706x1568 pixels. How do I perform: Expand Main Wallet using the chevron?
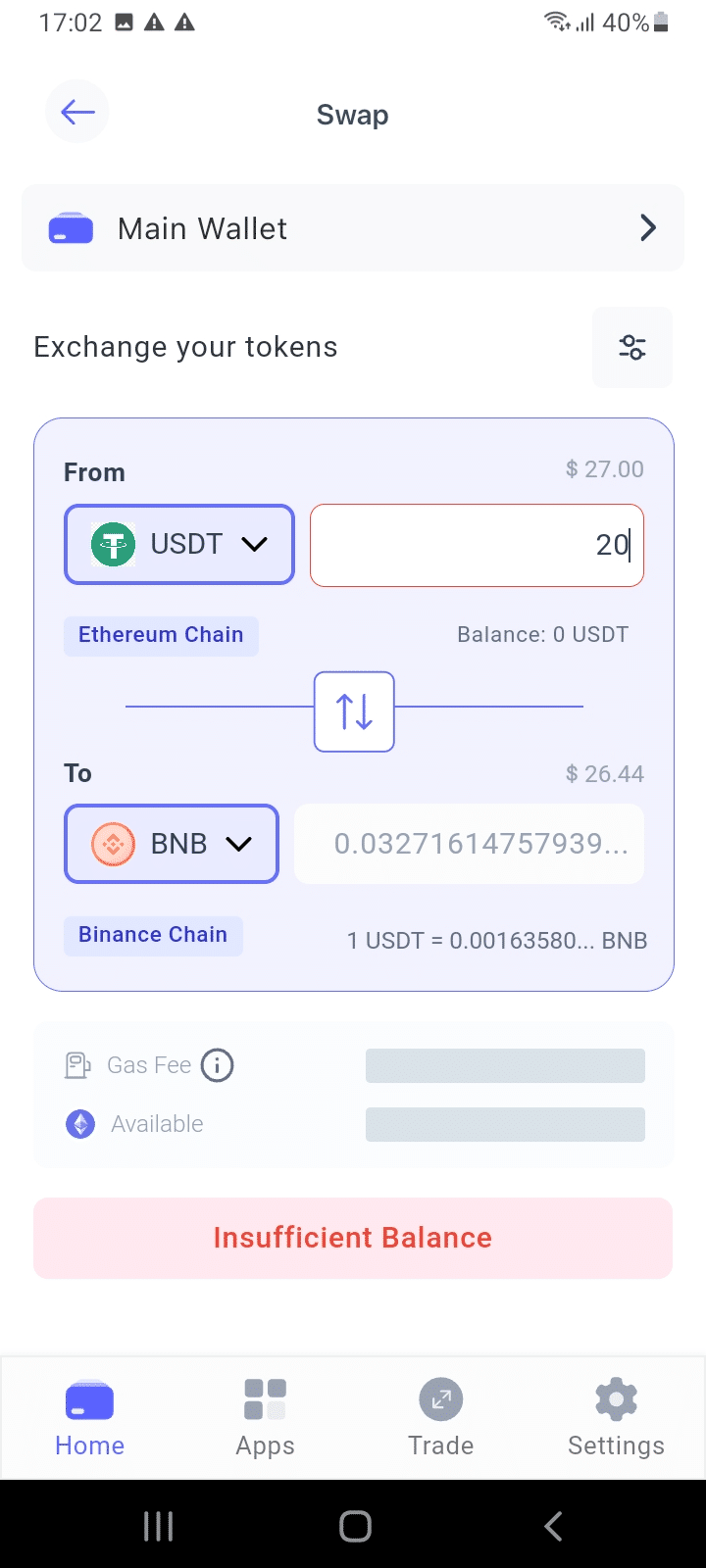[647, 227]
